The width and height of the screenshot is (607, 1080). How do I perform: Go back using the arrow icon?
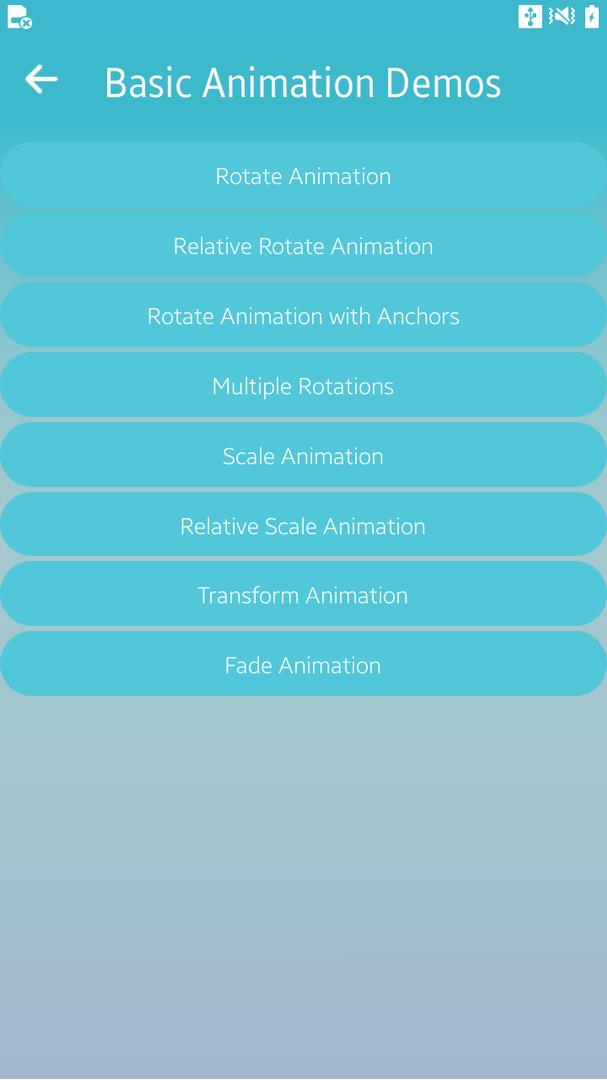41,79
